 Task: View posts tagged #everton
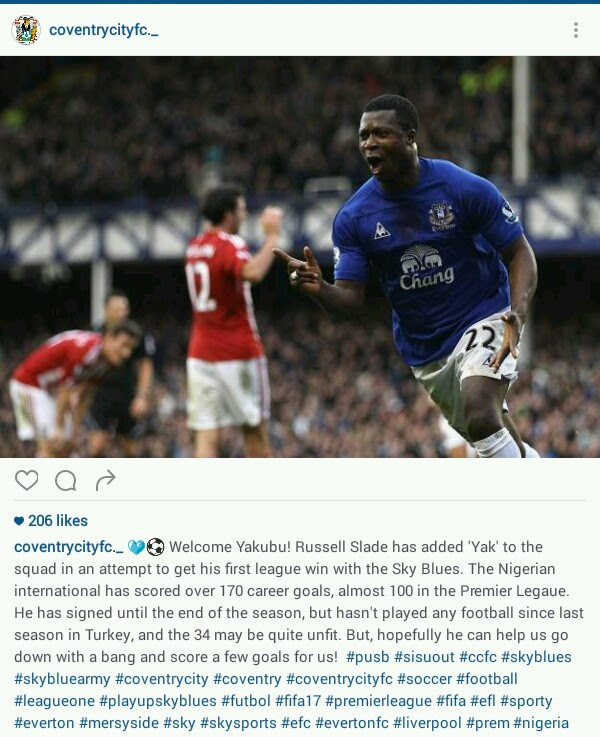click(43, 723)
